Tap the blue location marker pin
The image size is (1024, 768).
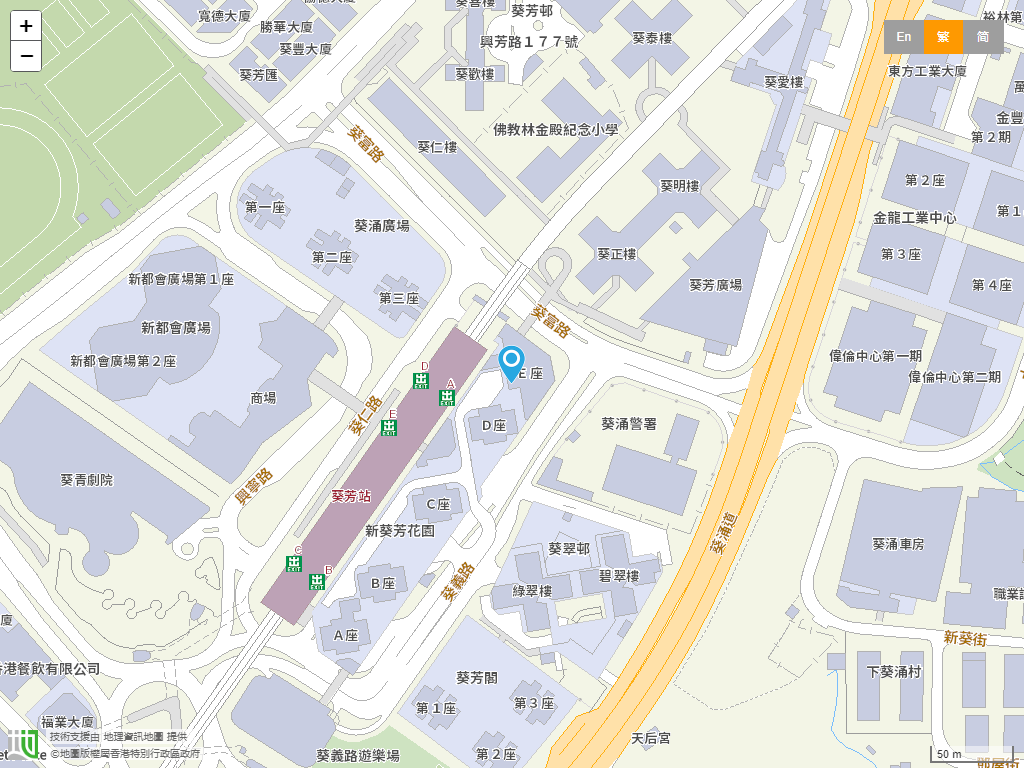tap(511, 362)
